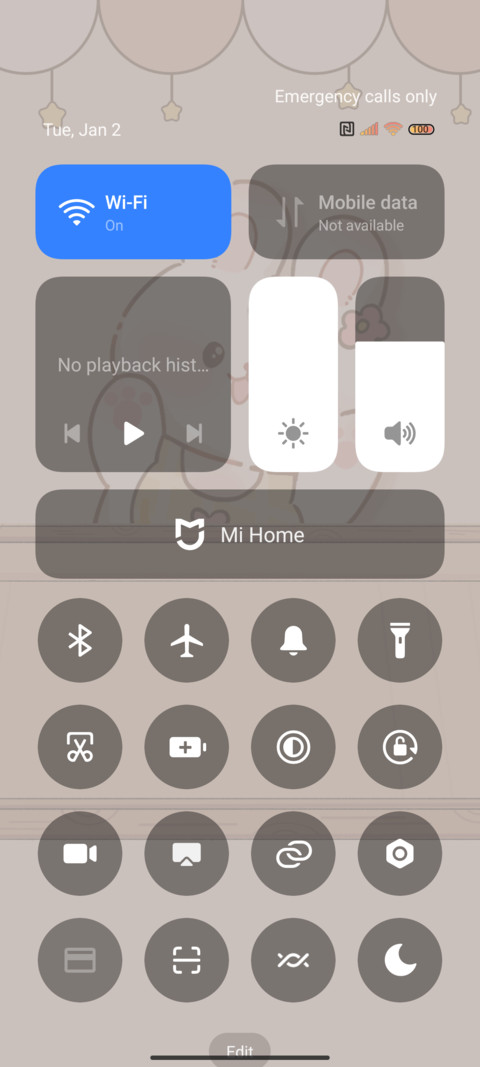
Task: Turn off the Wi-Fi tile
Action: 133,212
